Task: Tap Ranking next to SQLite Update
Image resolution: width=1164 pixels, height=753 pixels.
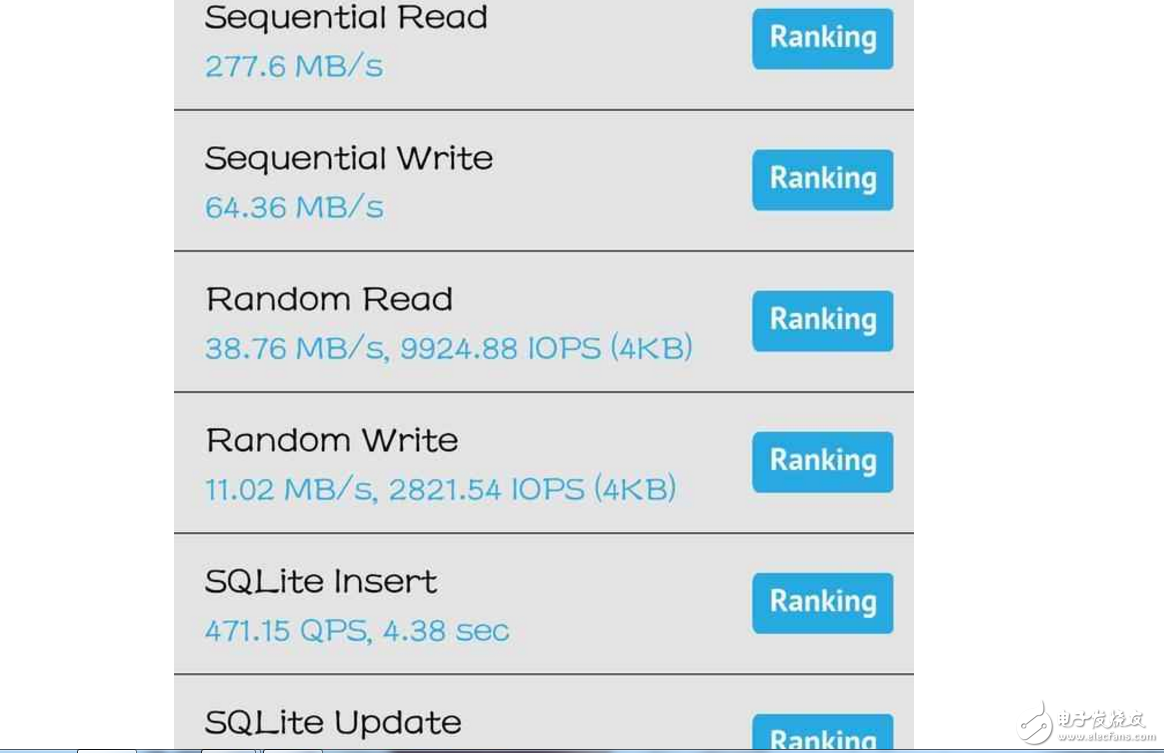Action: click(822, 735)
